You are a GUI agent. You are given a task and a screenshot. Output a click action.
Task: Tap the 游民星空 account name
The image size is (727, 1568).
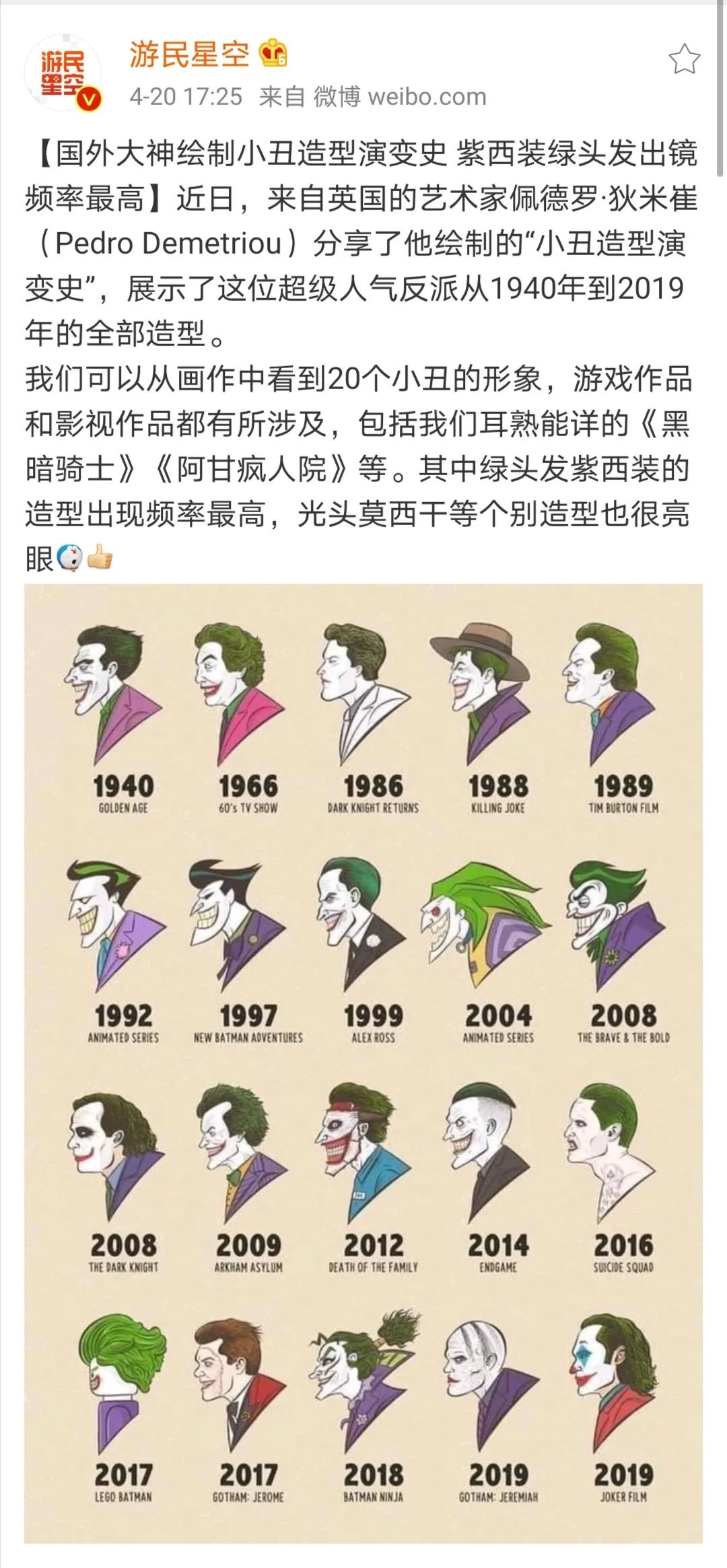(x=189, y=55)
